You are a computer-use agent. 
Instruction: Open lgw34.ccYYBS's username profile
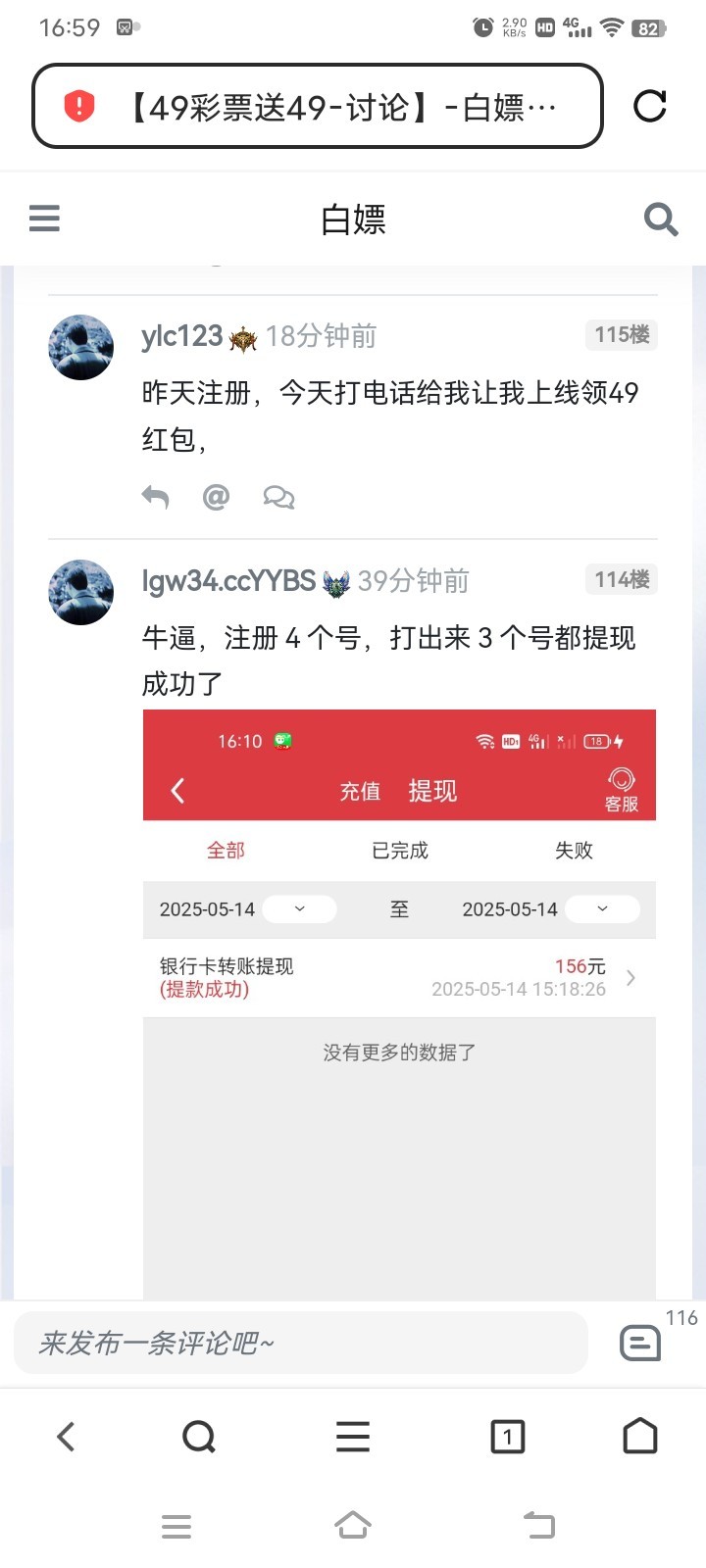pyautogui.click(x=228, y=581)
